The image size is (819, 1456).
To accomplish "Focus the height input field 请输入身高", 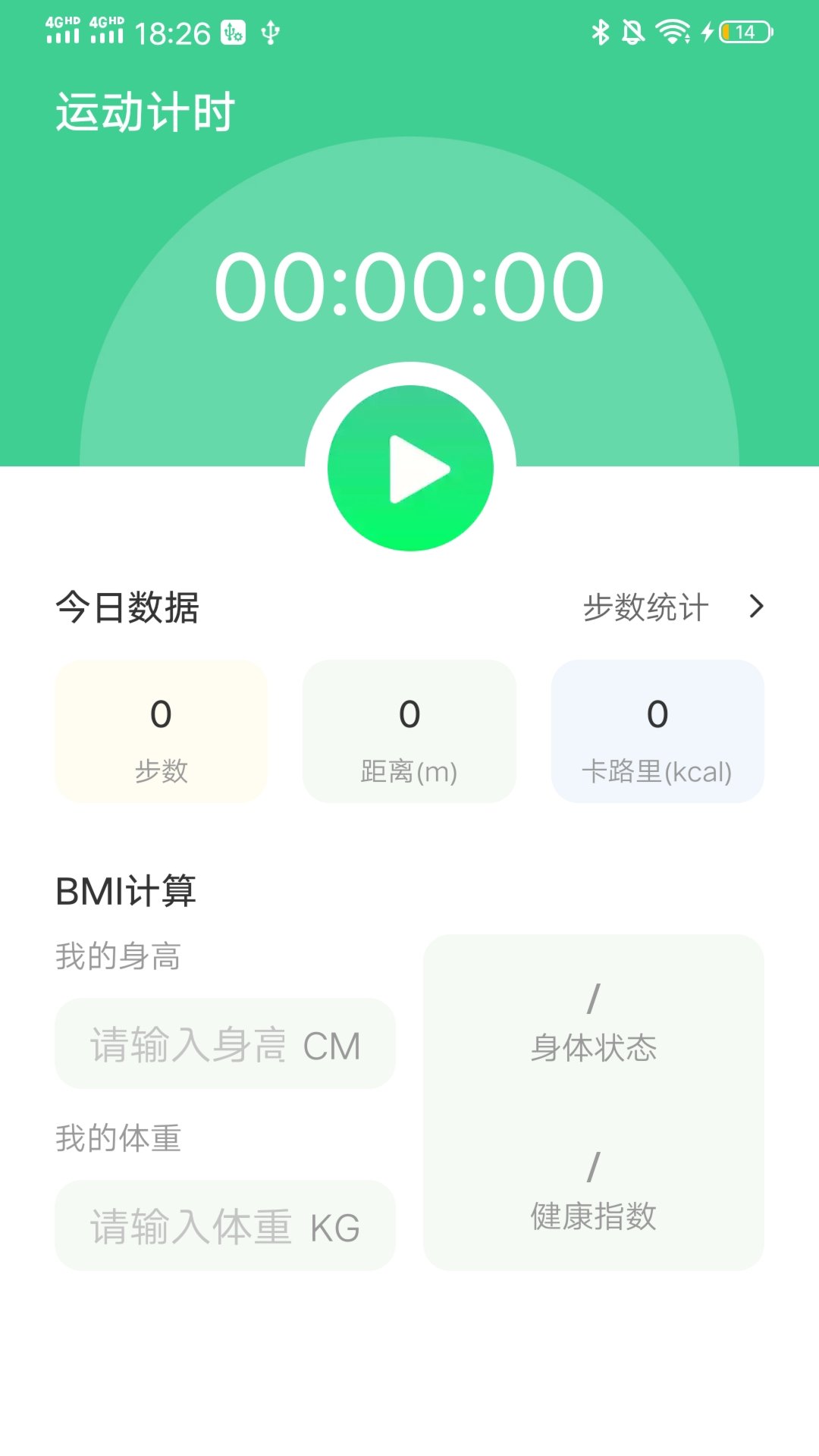I will pyautogui.click(x=224, y=1044).
